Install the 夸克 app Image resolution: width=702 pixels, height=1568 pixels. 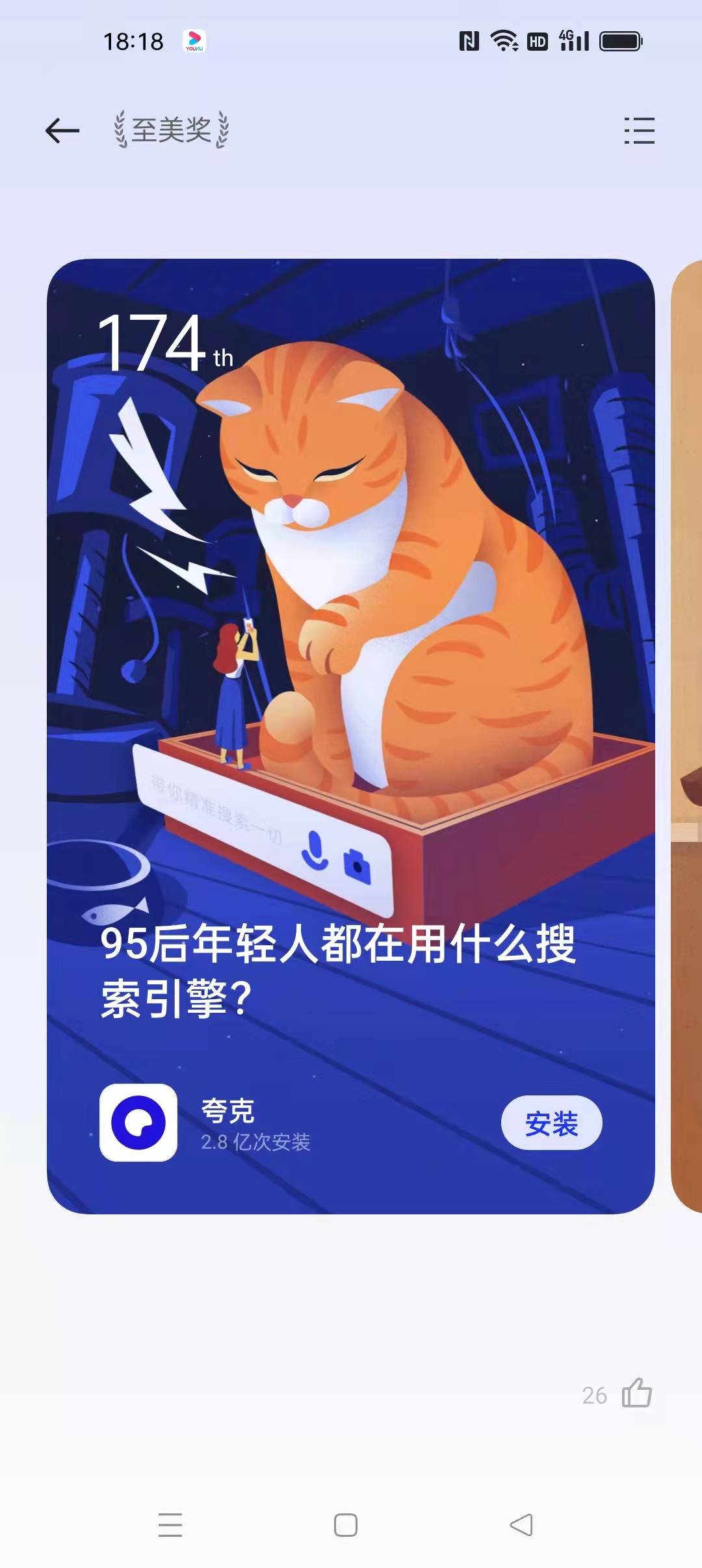pos(551,1123)
